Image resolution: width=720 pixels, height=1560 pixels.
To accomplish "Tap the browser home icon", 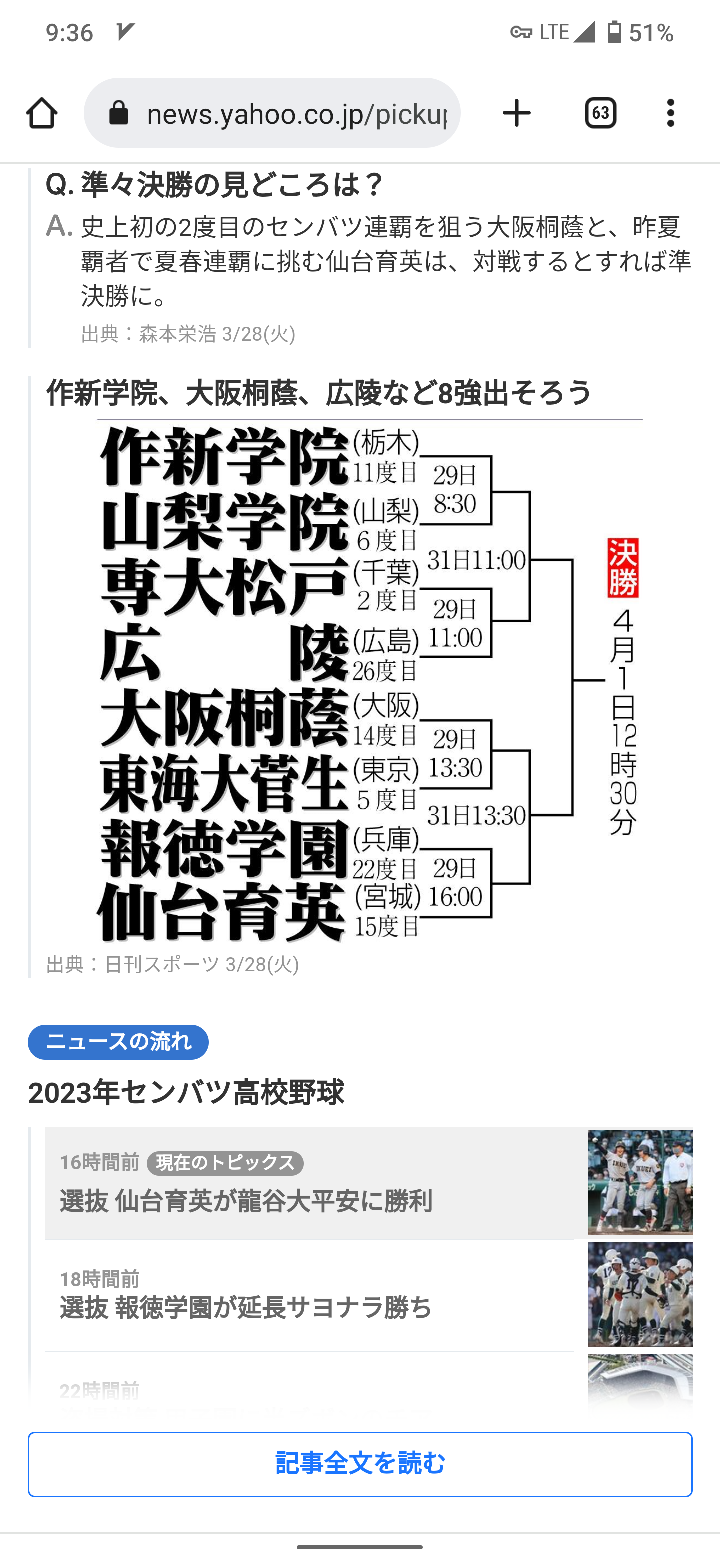I will [x=42, y=114].
